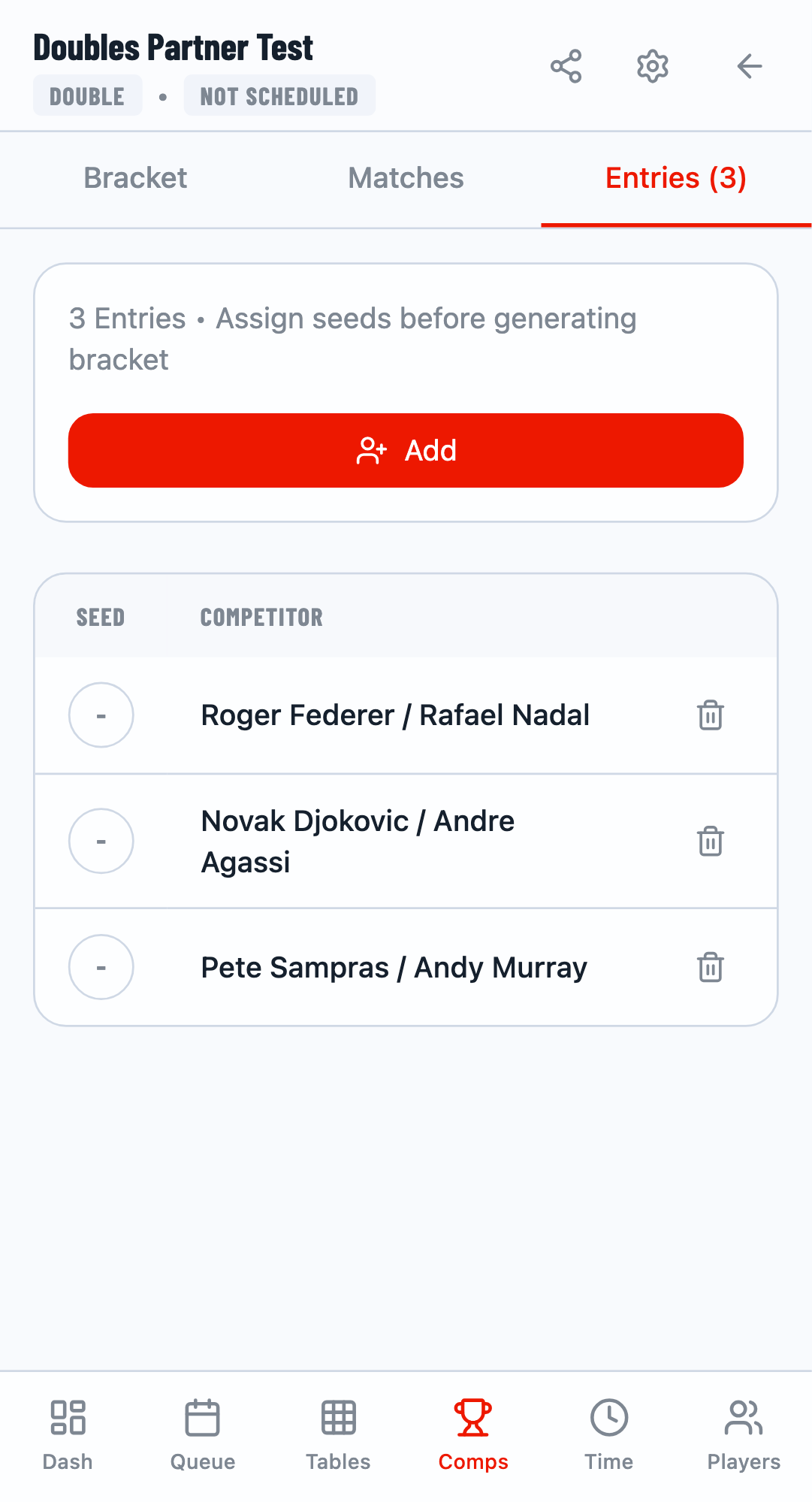812x1502 pixels.
Task: Open the competition settings gear
Action: point(652,66)
